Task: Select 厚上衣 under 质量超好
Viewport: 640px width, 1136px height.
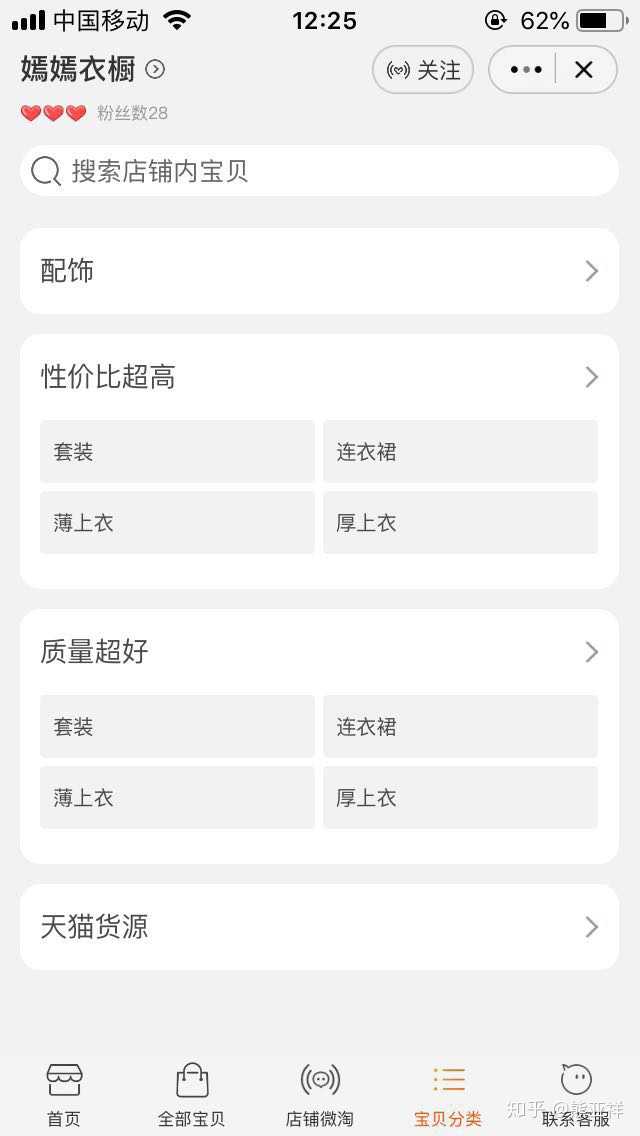Action: [x=460, y=798]
